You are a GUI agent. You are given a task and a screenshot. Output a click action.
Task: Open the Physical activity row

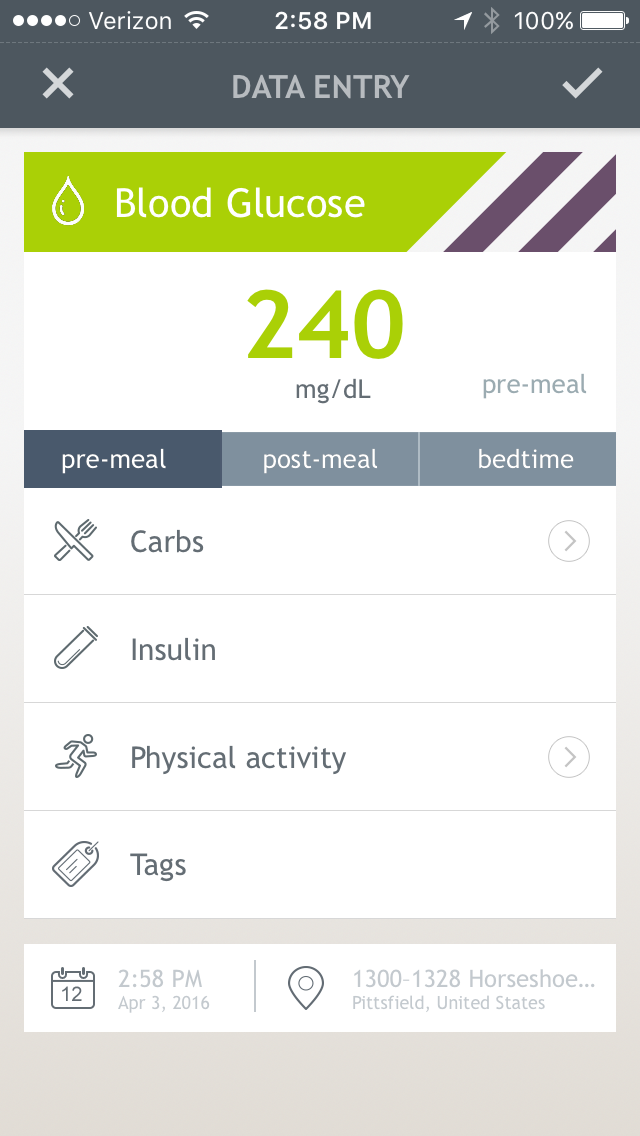[320, 758]
